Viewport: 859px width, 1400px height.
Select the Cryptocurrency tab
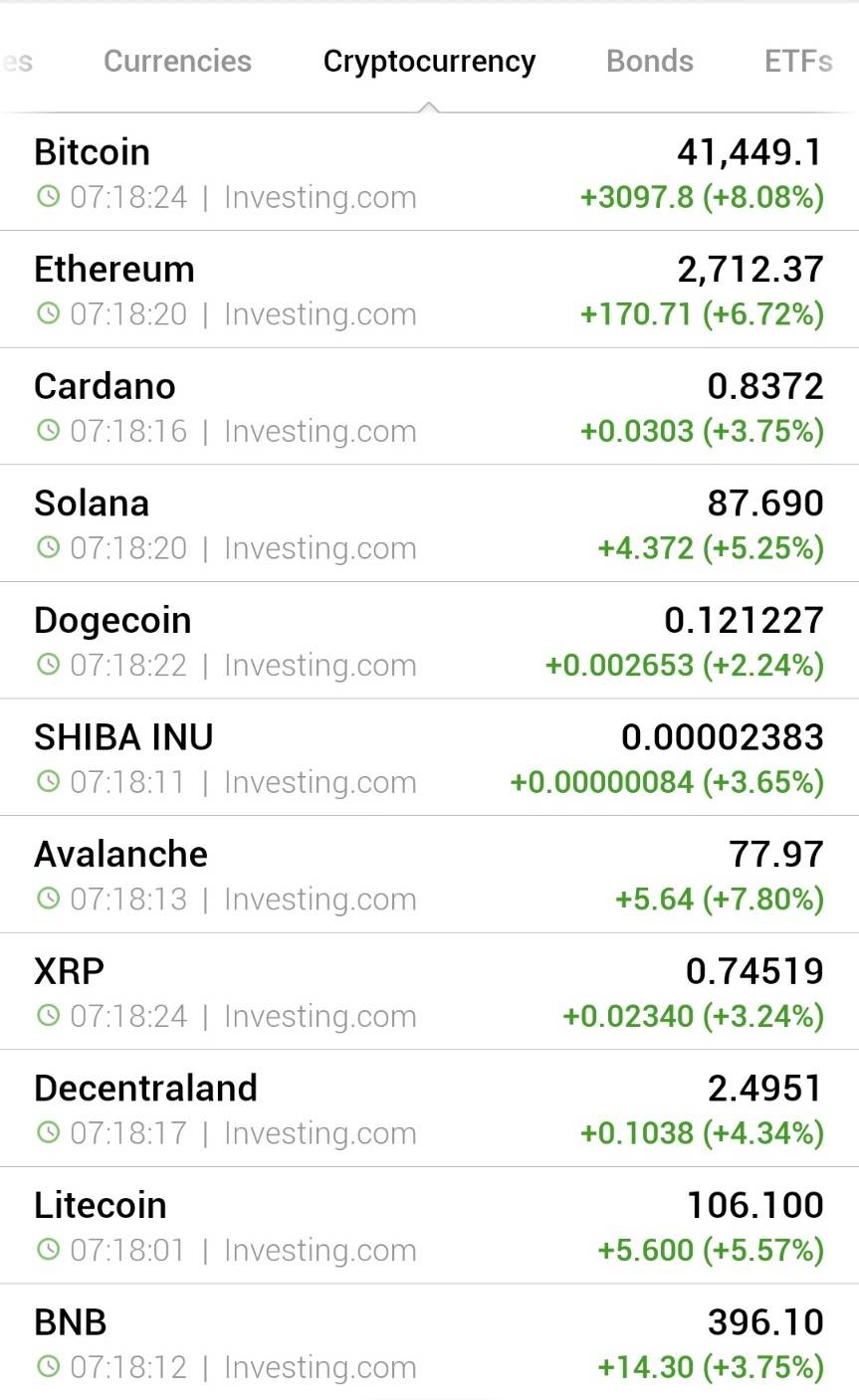429,62
